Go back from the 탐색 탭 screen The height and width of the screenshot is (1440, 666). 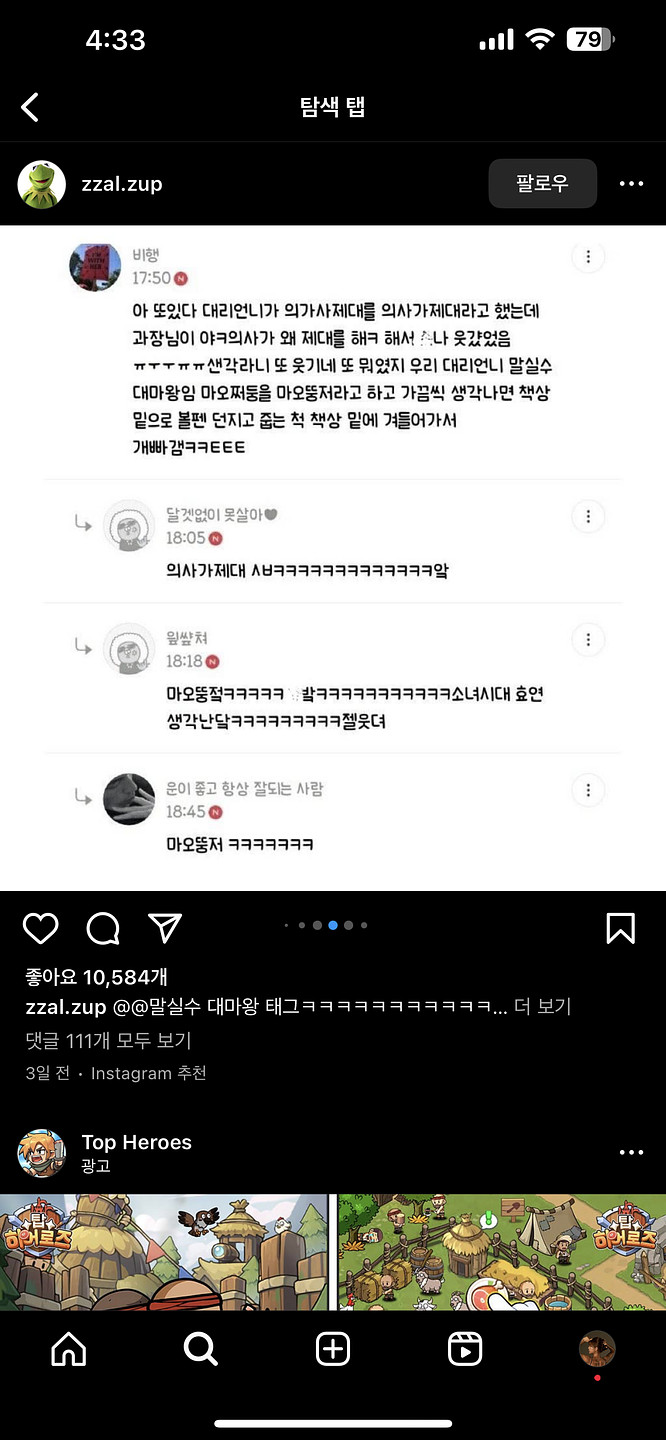pyautogui.click(x=31, y=107)
